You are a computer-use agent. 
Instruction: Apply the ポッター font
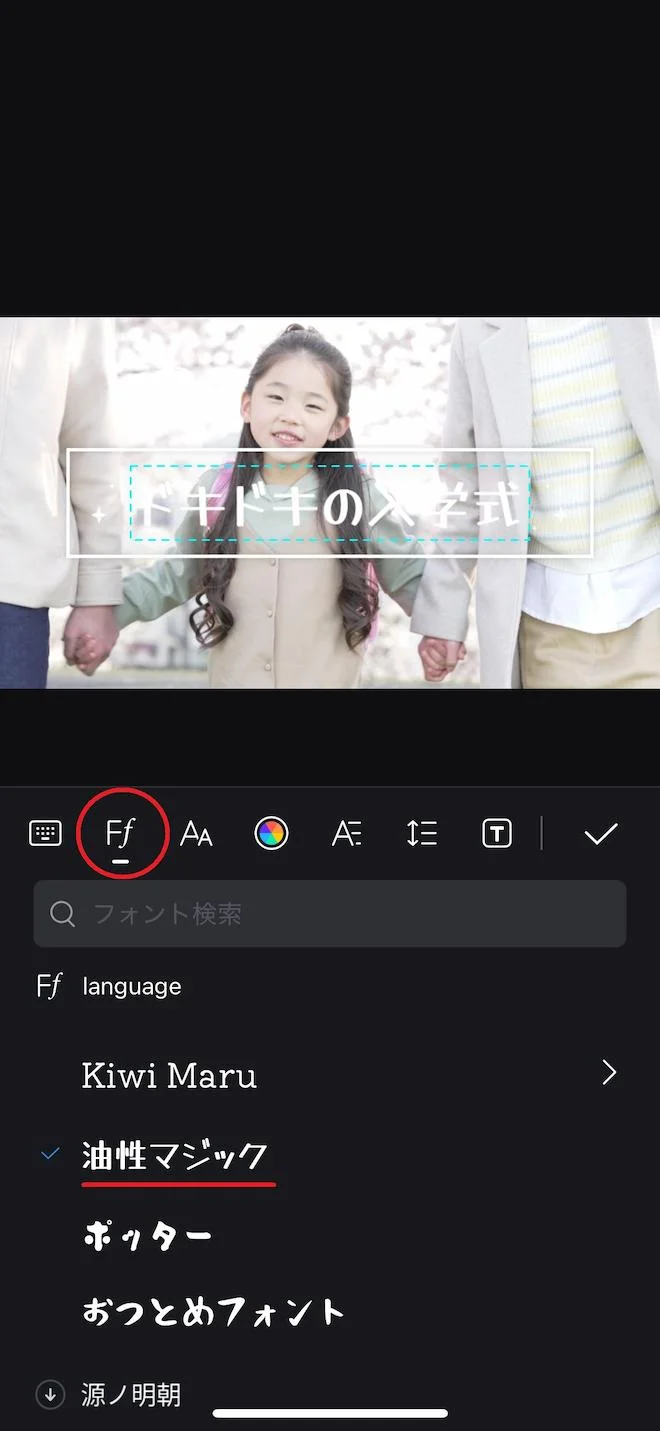147,1236
